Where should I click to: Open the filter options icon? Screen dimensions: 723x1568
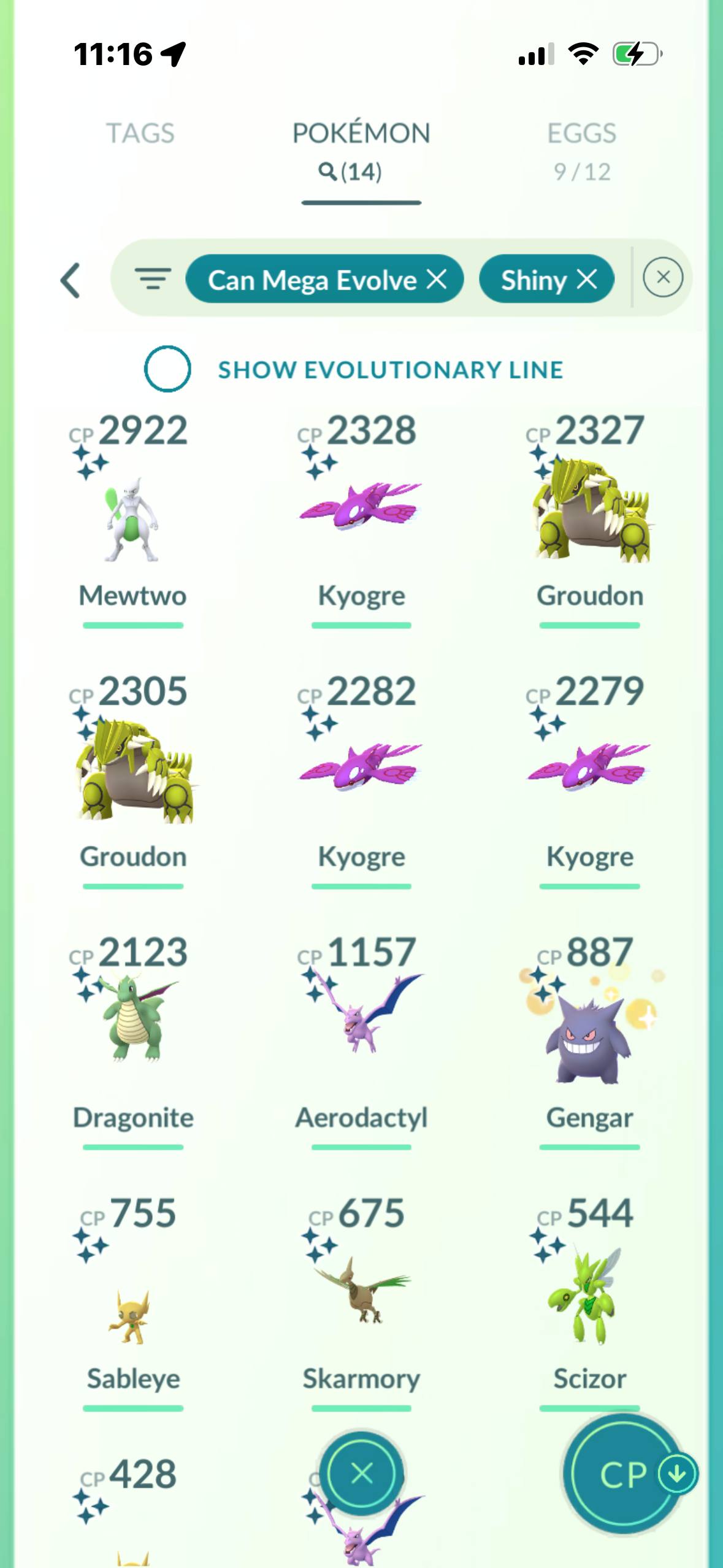tap(153, 279)
